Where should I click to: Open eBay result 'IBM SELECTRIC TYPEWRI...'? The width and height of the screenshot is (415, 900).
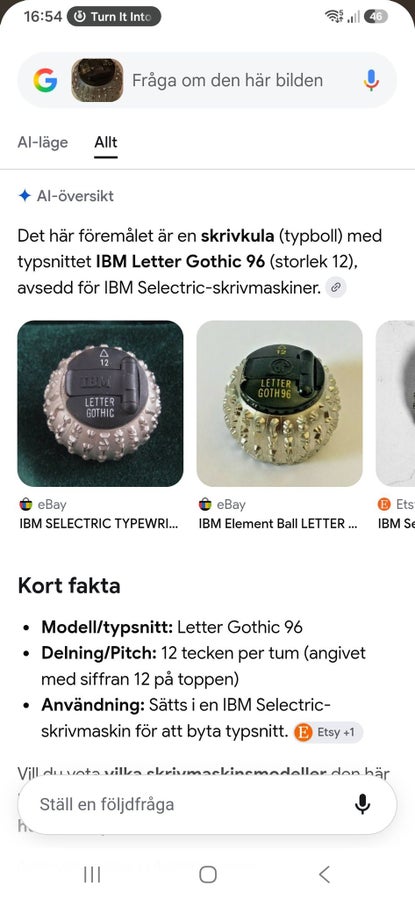[100, 425]
